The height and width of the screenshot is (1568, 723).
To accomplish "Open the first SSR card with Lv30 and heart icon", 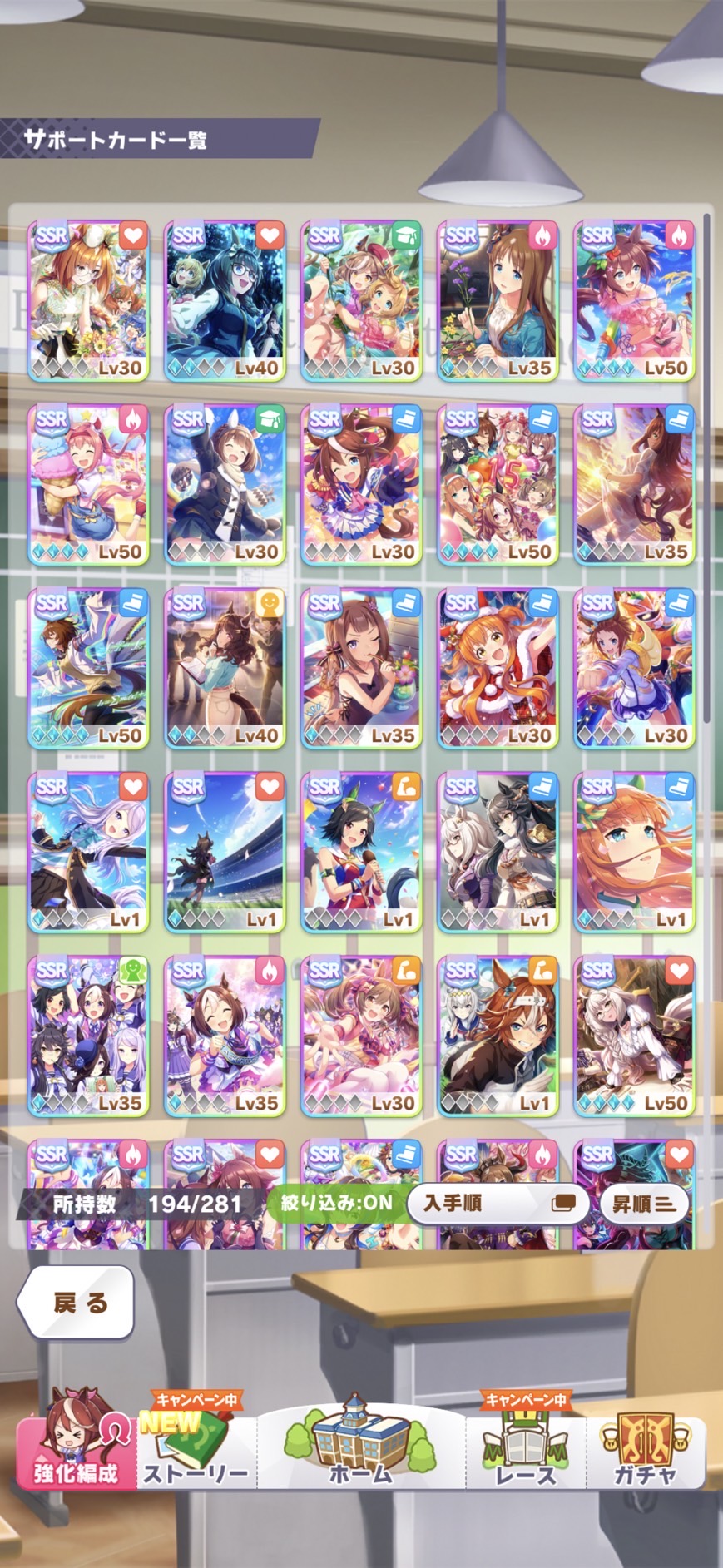I will coord(88,300).
